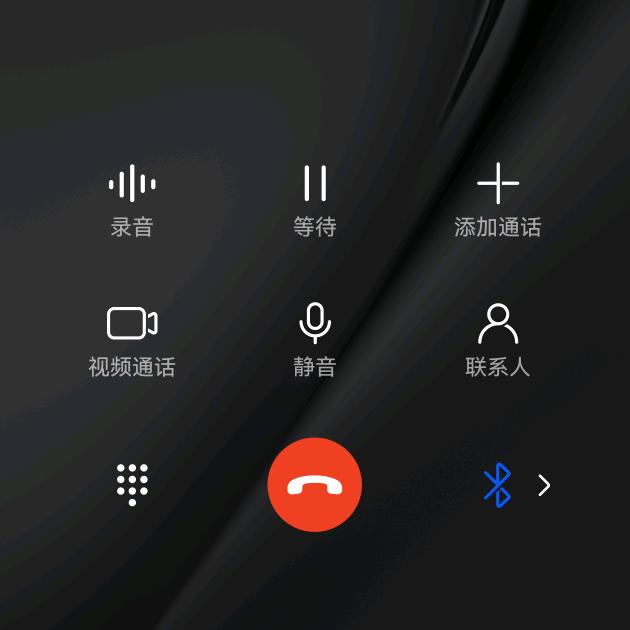Screen dimensions: 630x630
Task: Open Bluetooth audio output options
Action: pyautogui.click(x=514, y=485)
